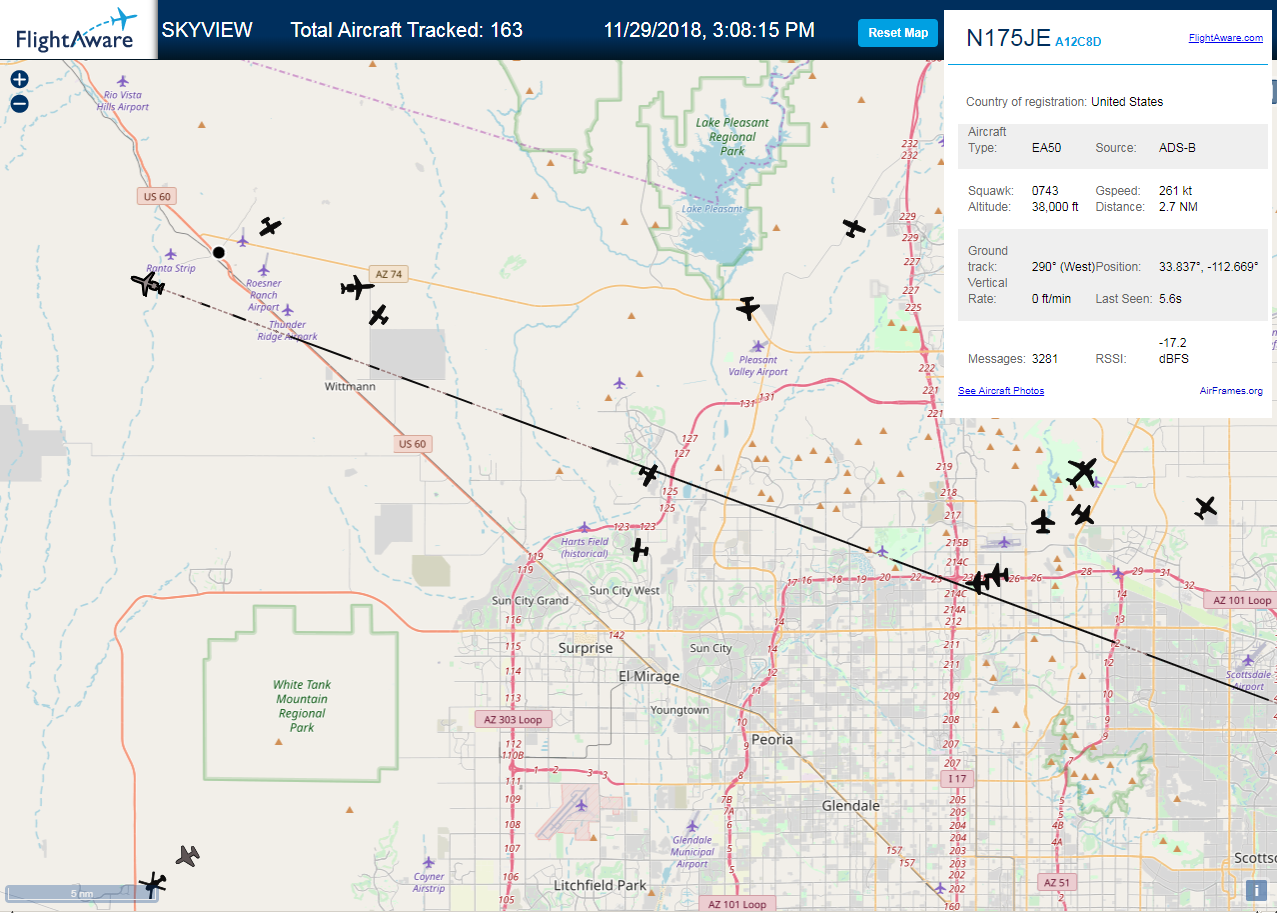Screen dimensions: 1277x913
Task: Open the FlightAware home logo
Action: pos(77,30)
